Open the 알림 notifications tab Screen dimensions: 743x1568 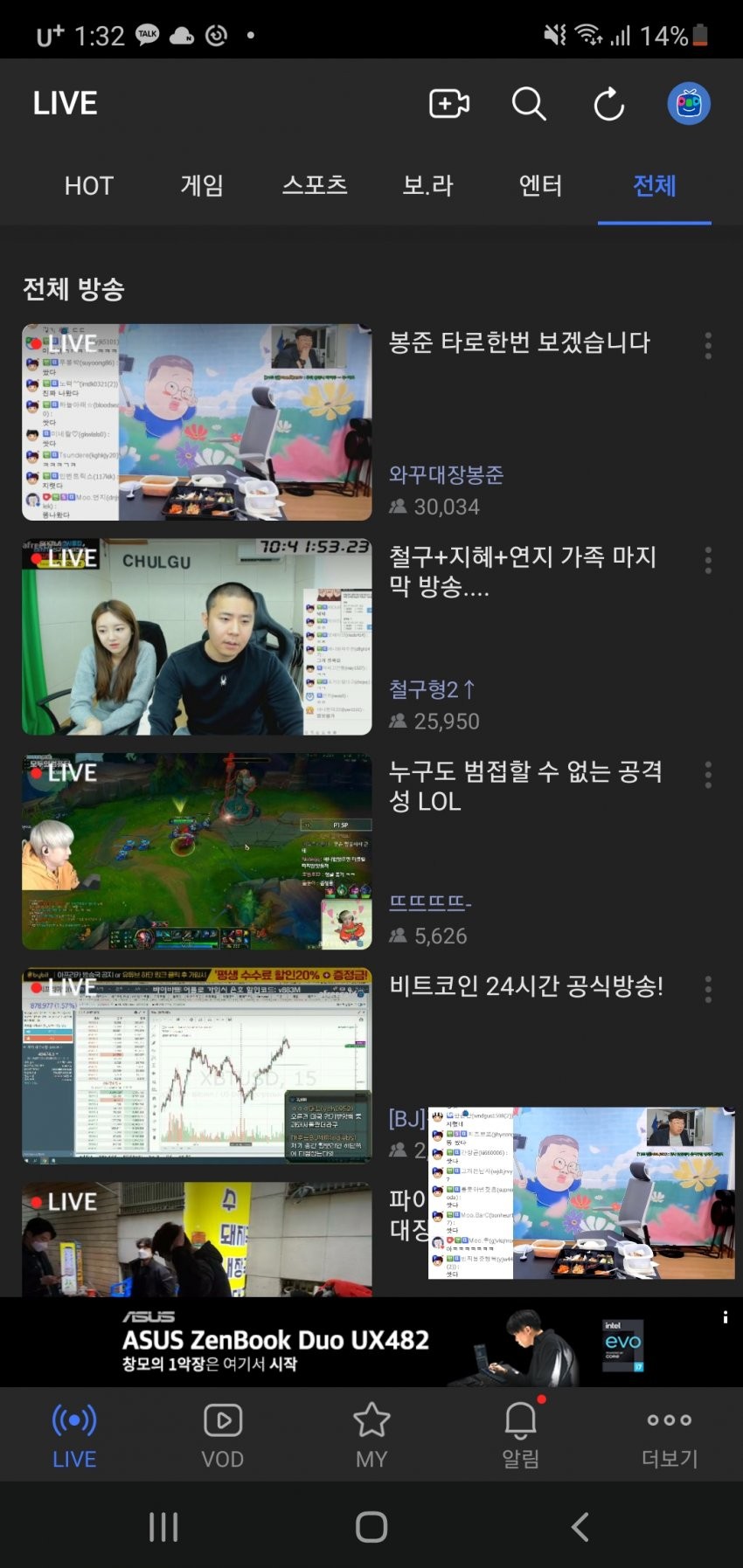(x=520, y=1435)
